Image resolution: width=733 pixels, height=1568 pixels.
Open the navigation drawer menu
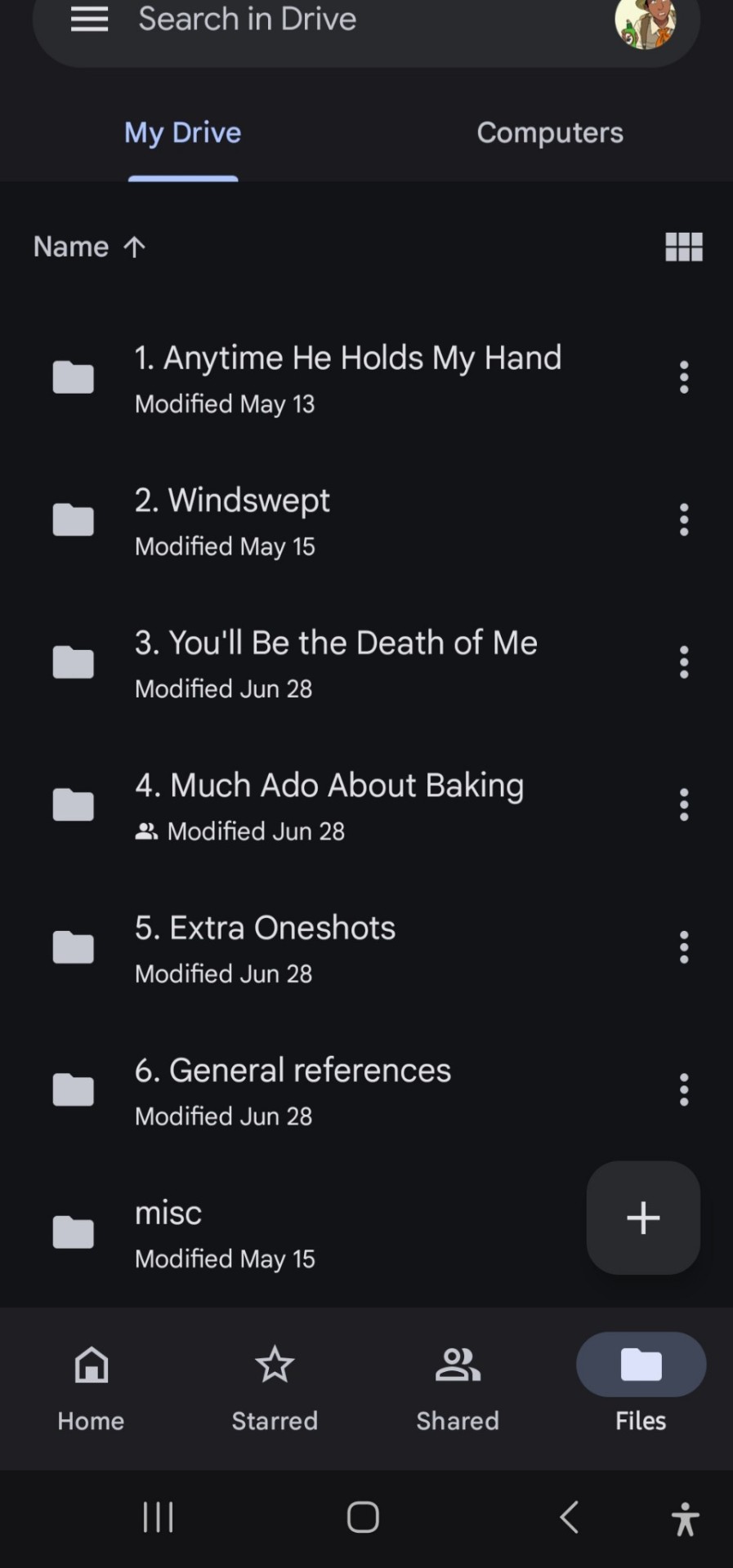point(89,20)
